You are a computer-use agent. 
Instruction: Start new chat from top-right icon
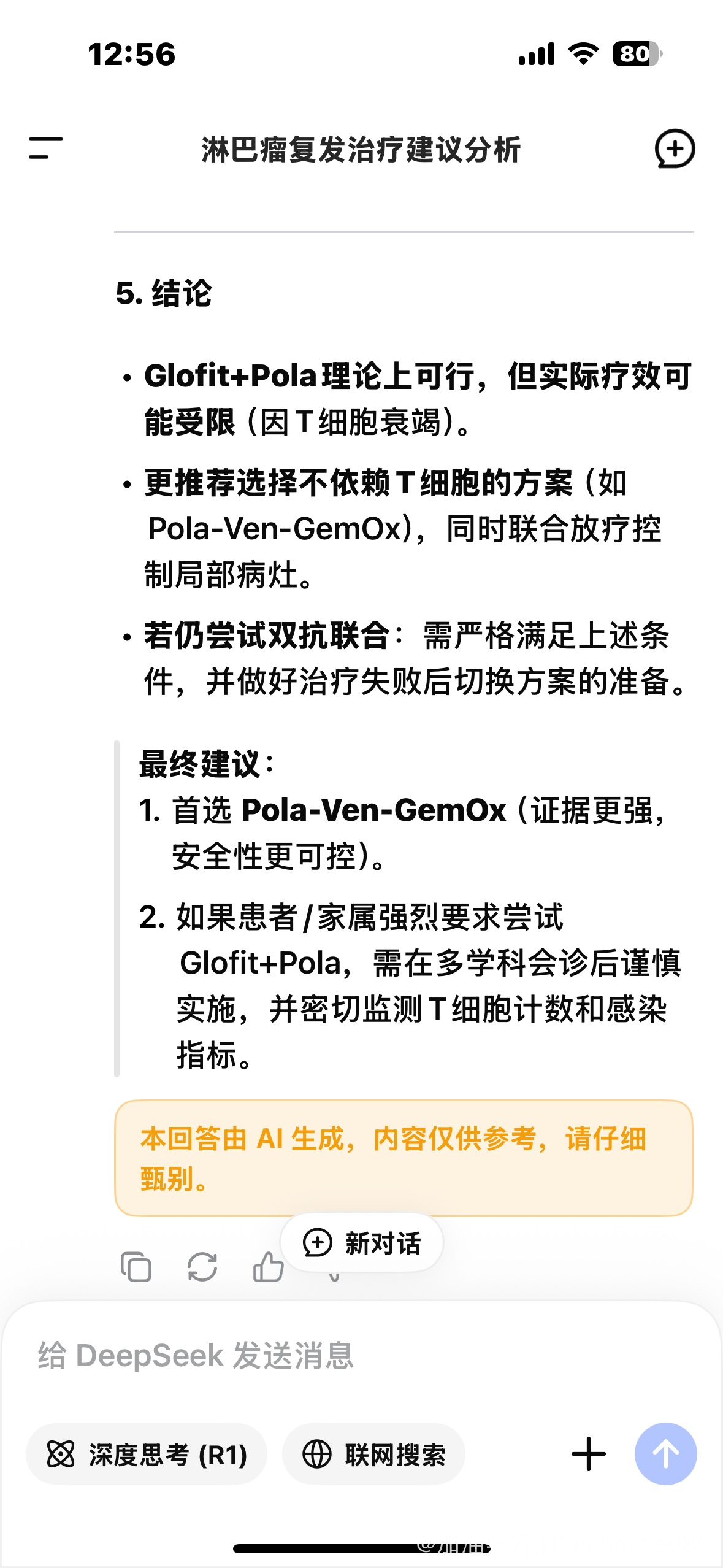[x=675, y=148]
